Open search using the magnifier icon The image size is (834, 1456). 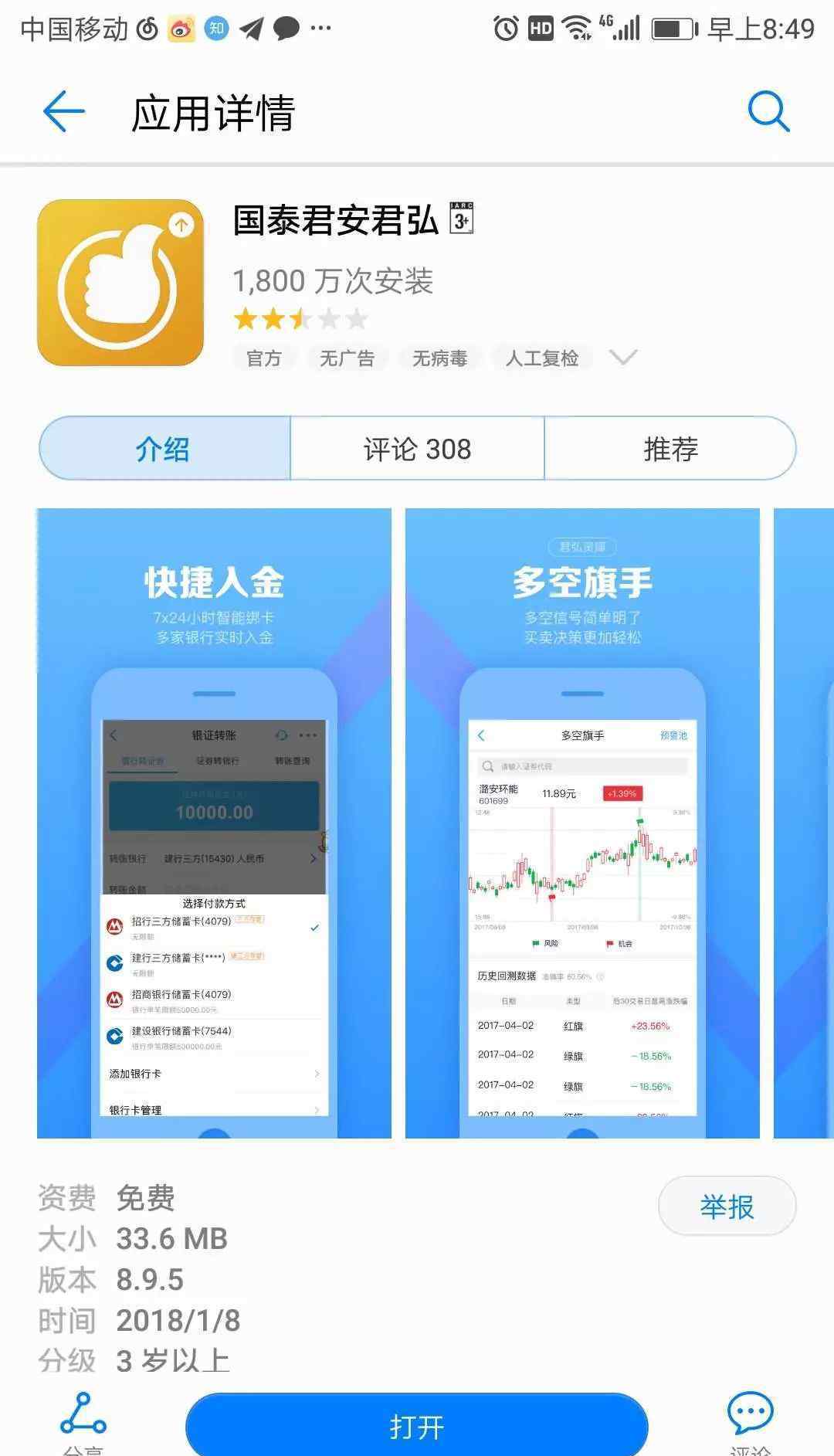[x=768, y=112]
